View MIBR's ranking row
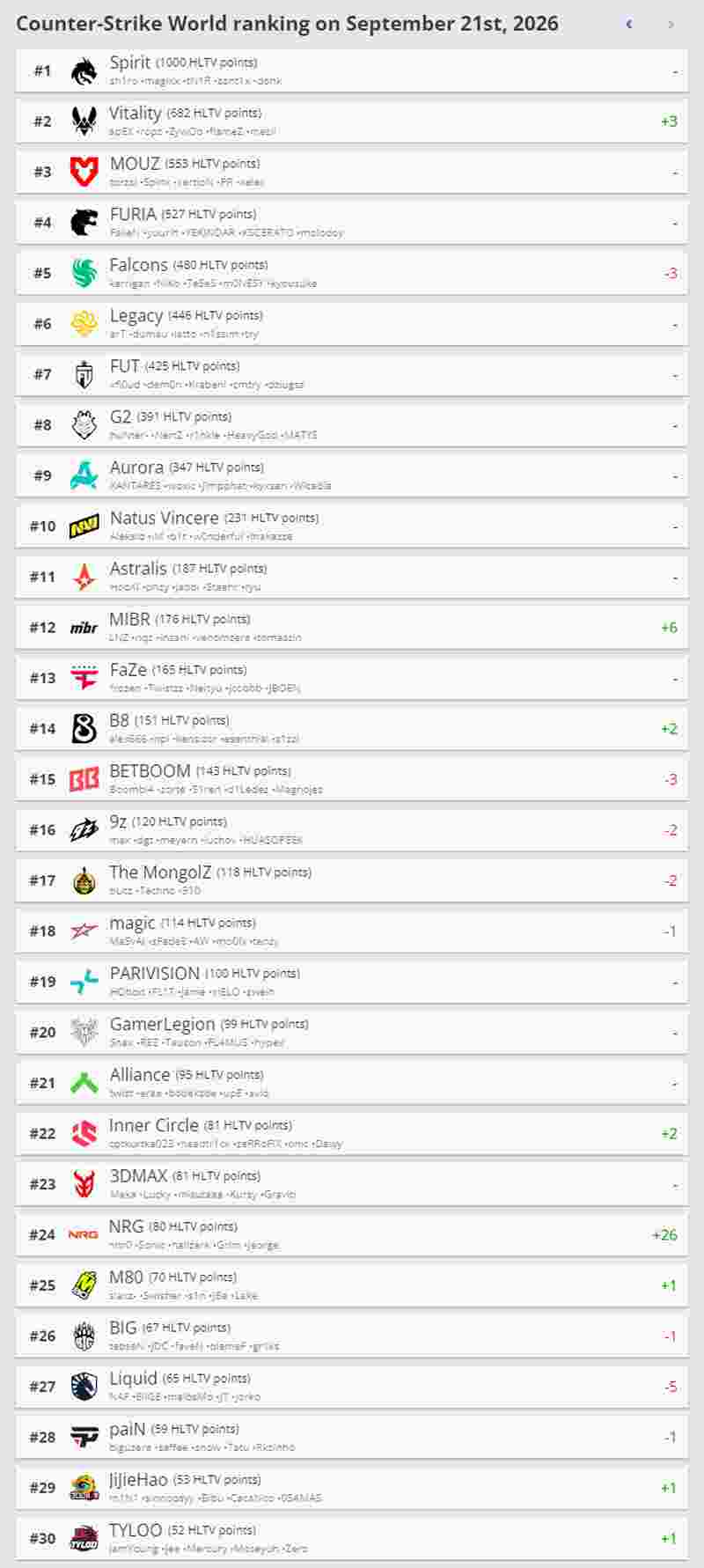 352,628
